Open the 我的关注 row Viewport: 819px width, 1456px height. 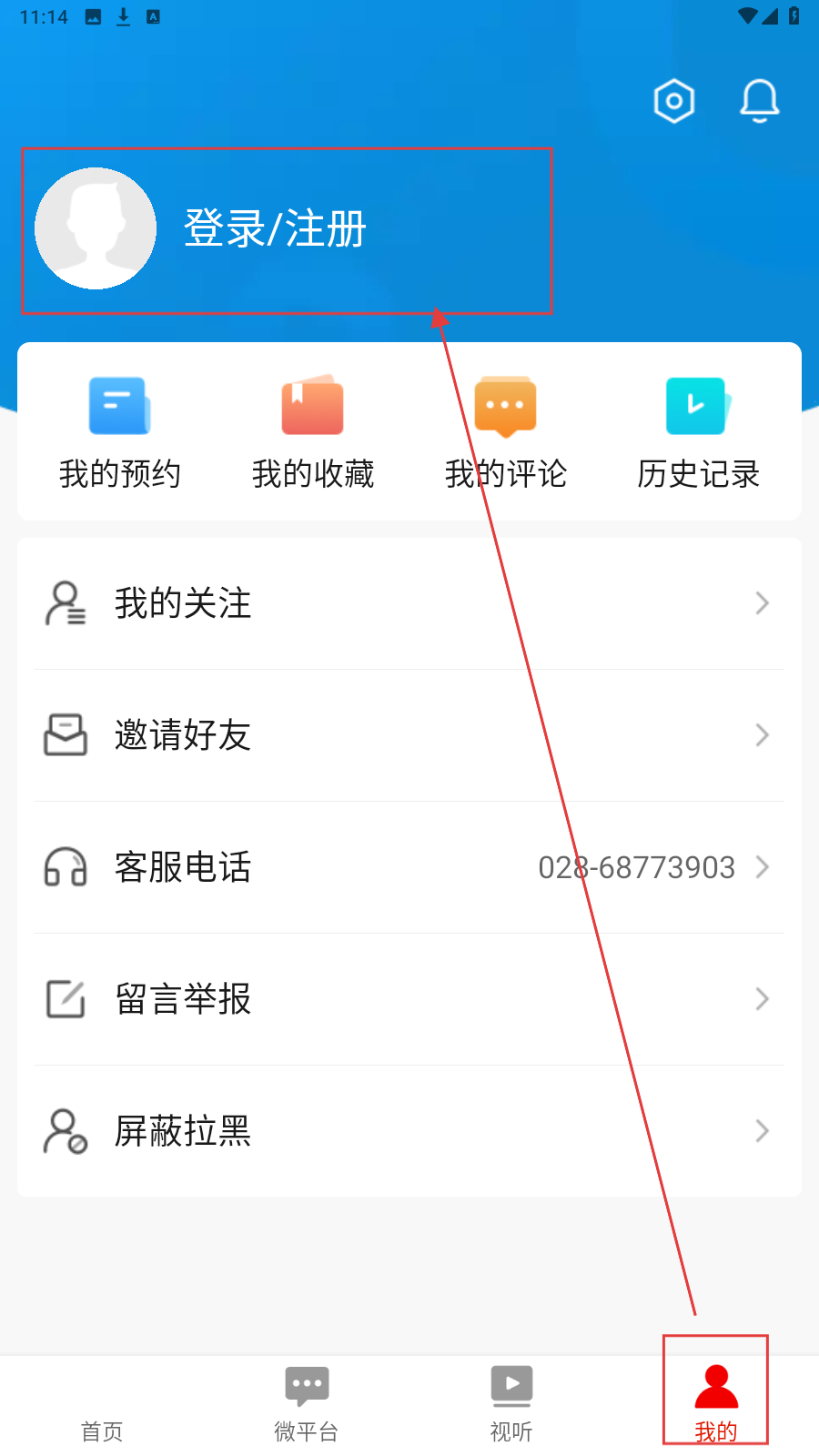click(409, 603)
